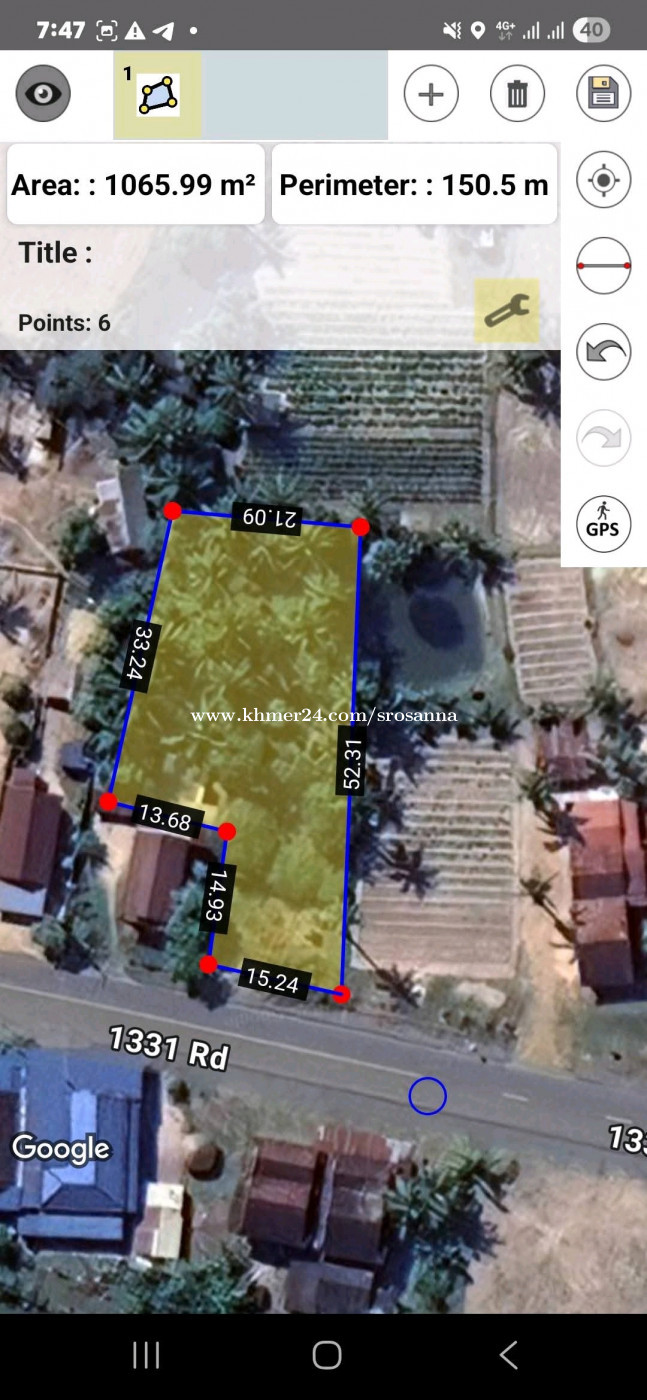This screenshot has width=647, height=1400.
Task: Toggle the eye visibility icon
Action: 43,94
